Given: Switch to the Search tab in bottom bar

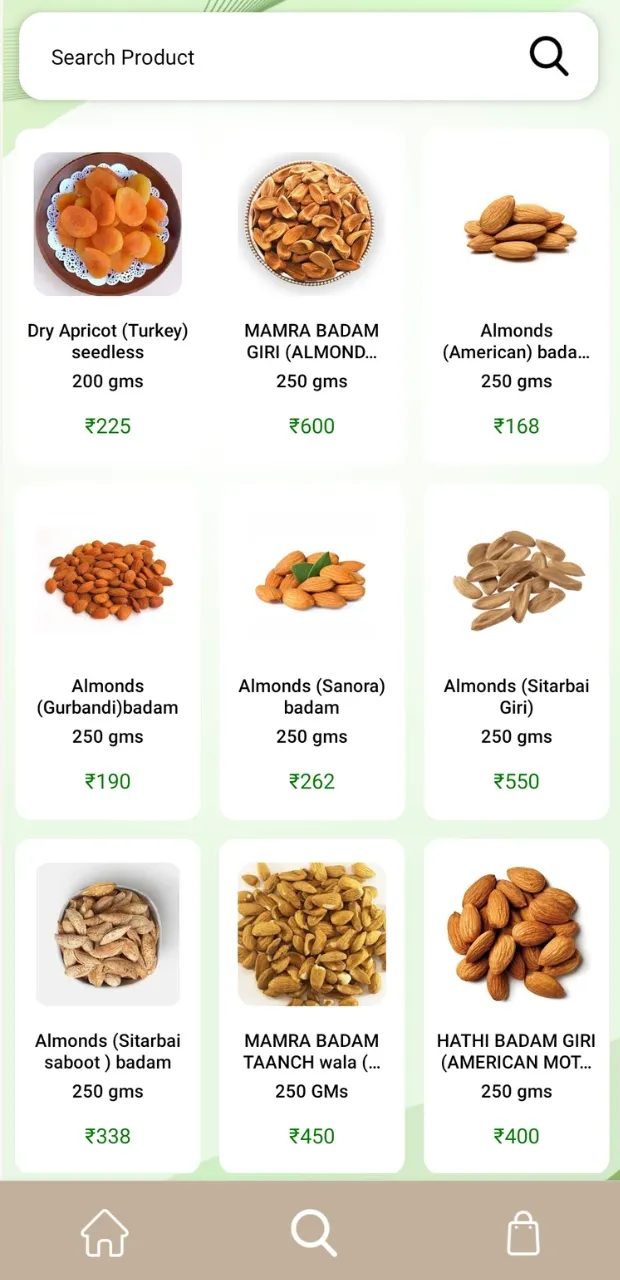Looking at the screenshot, I should pyautogui.click(x=313, y=1233).
